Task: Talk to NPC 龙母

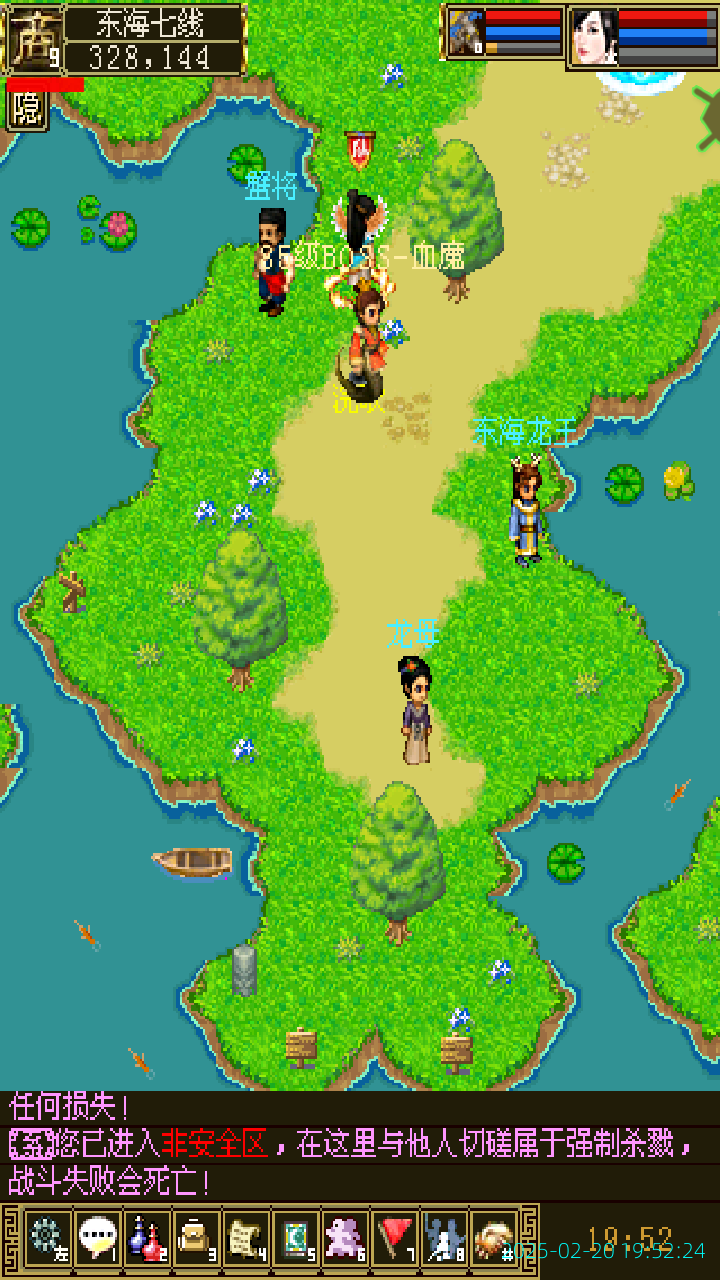Action: [x=415, y=712]
